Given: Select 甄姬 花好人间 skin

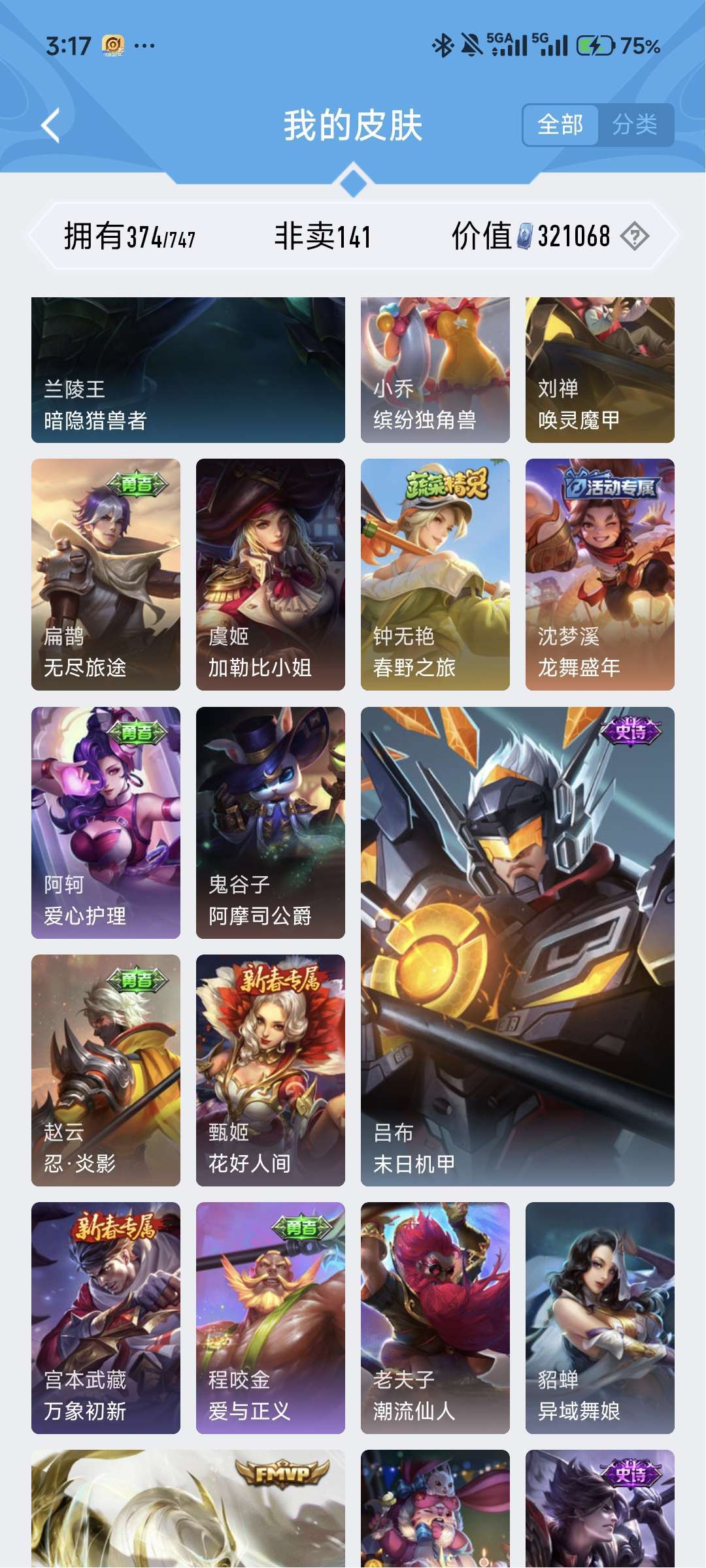Looking at the screenshot, I should point(270,1070).
